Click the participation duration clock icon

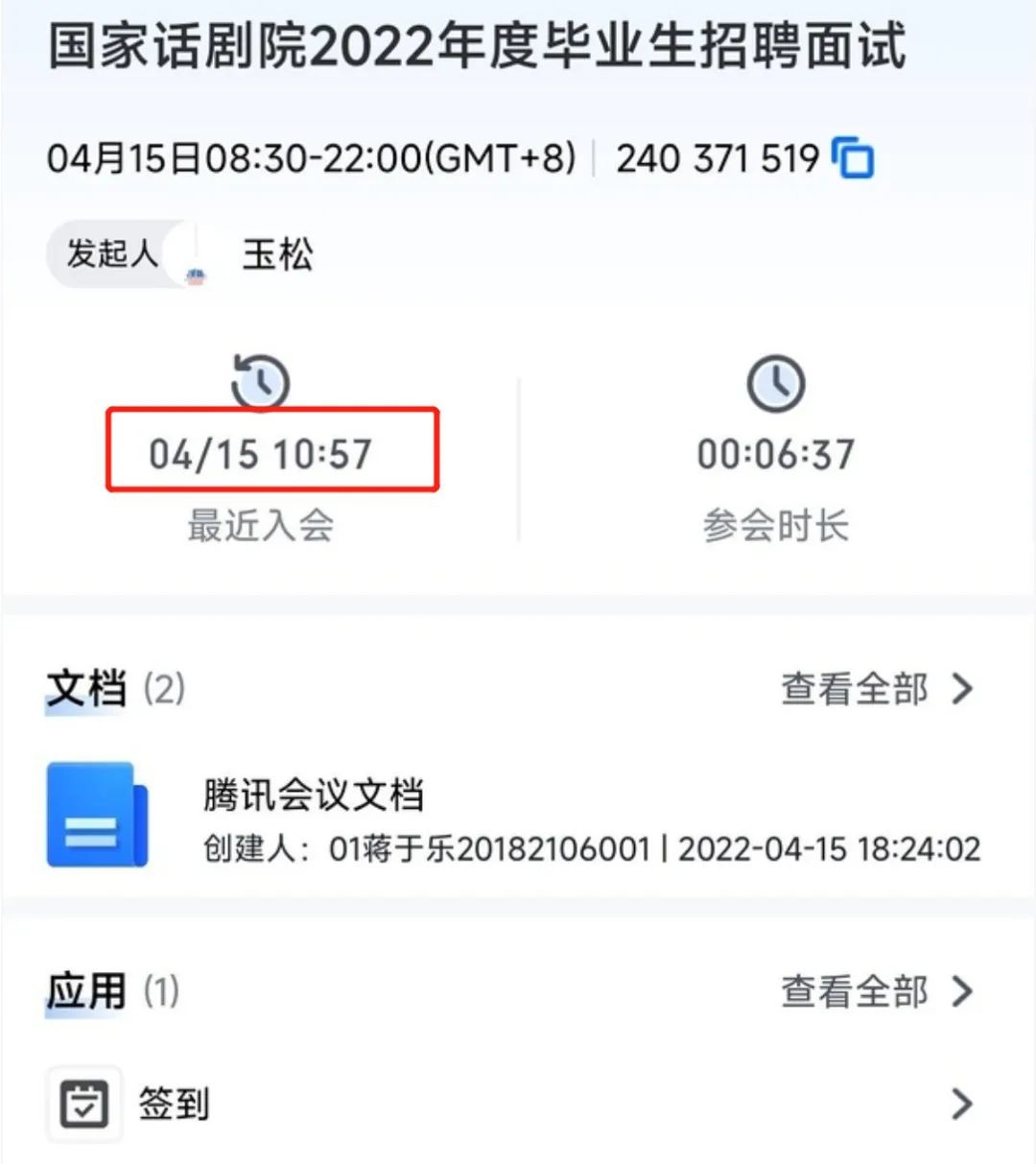click(777, 382)
